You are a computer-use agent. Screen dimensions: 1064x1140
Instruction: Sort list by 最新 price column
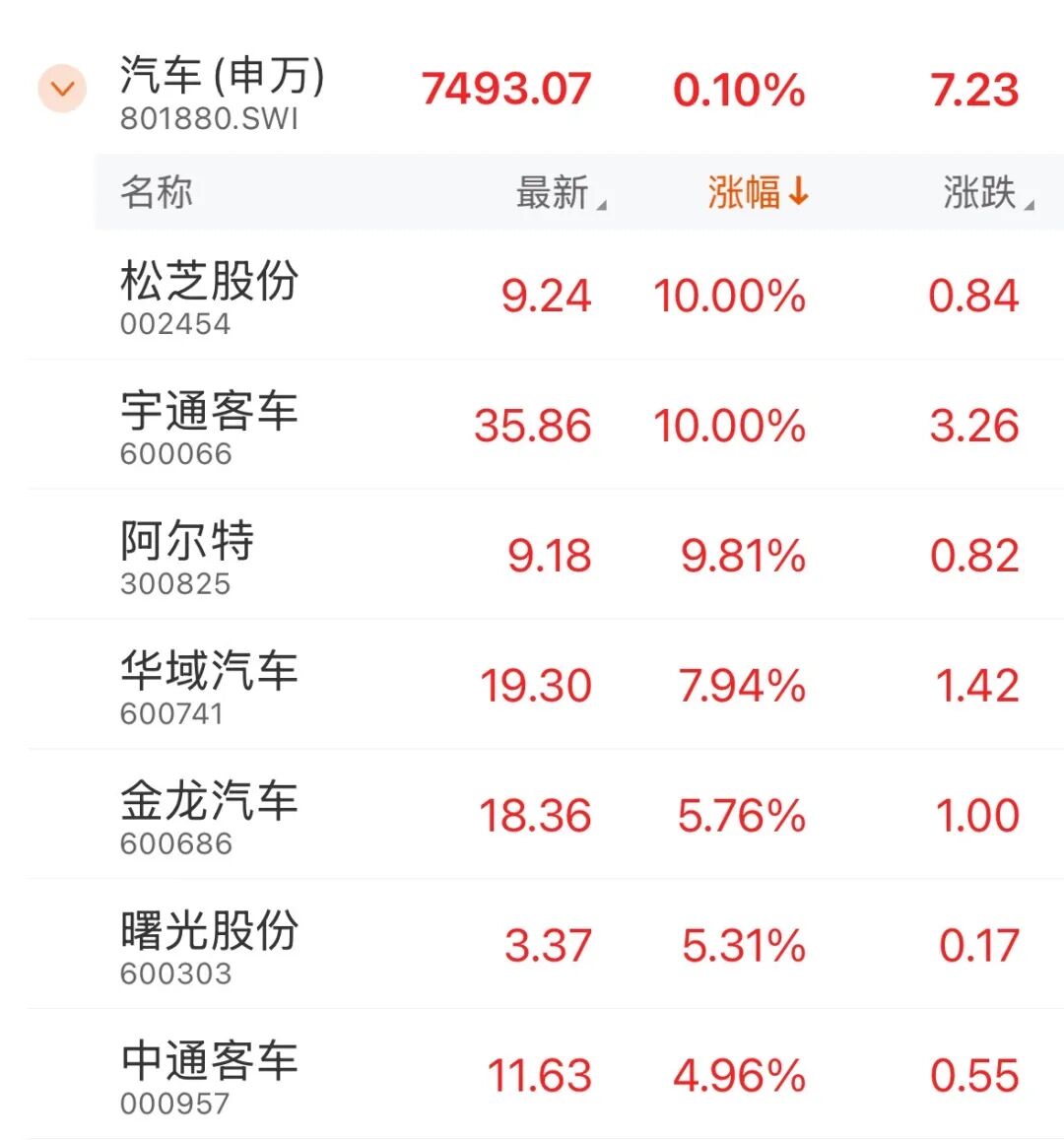[x=559, y=192]
